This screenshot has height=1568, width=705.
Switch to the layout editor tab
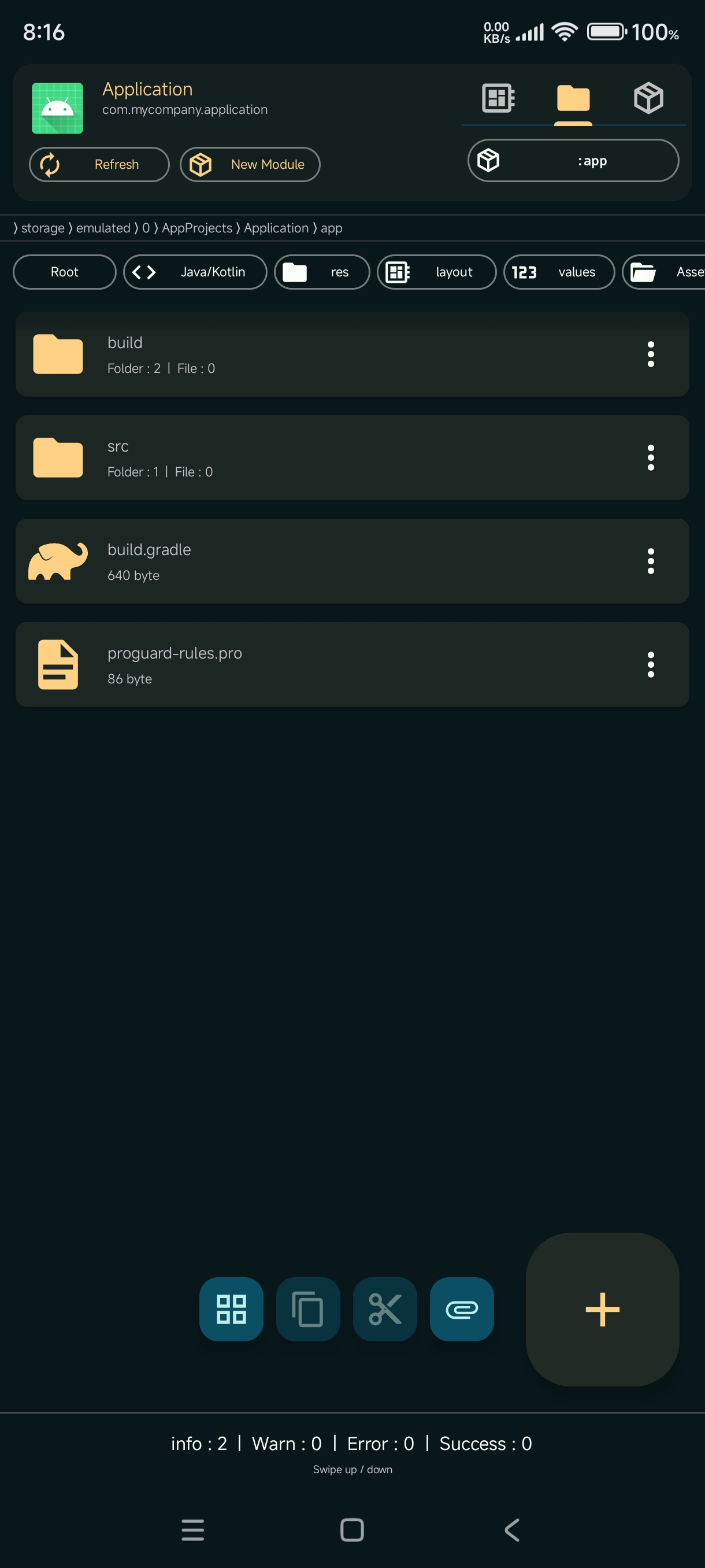pos(498,98)
